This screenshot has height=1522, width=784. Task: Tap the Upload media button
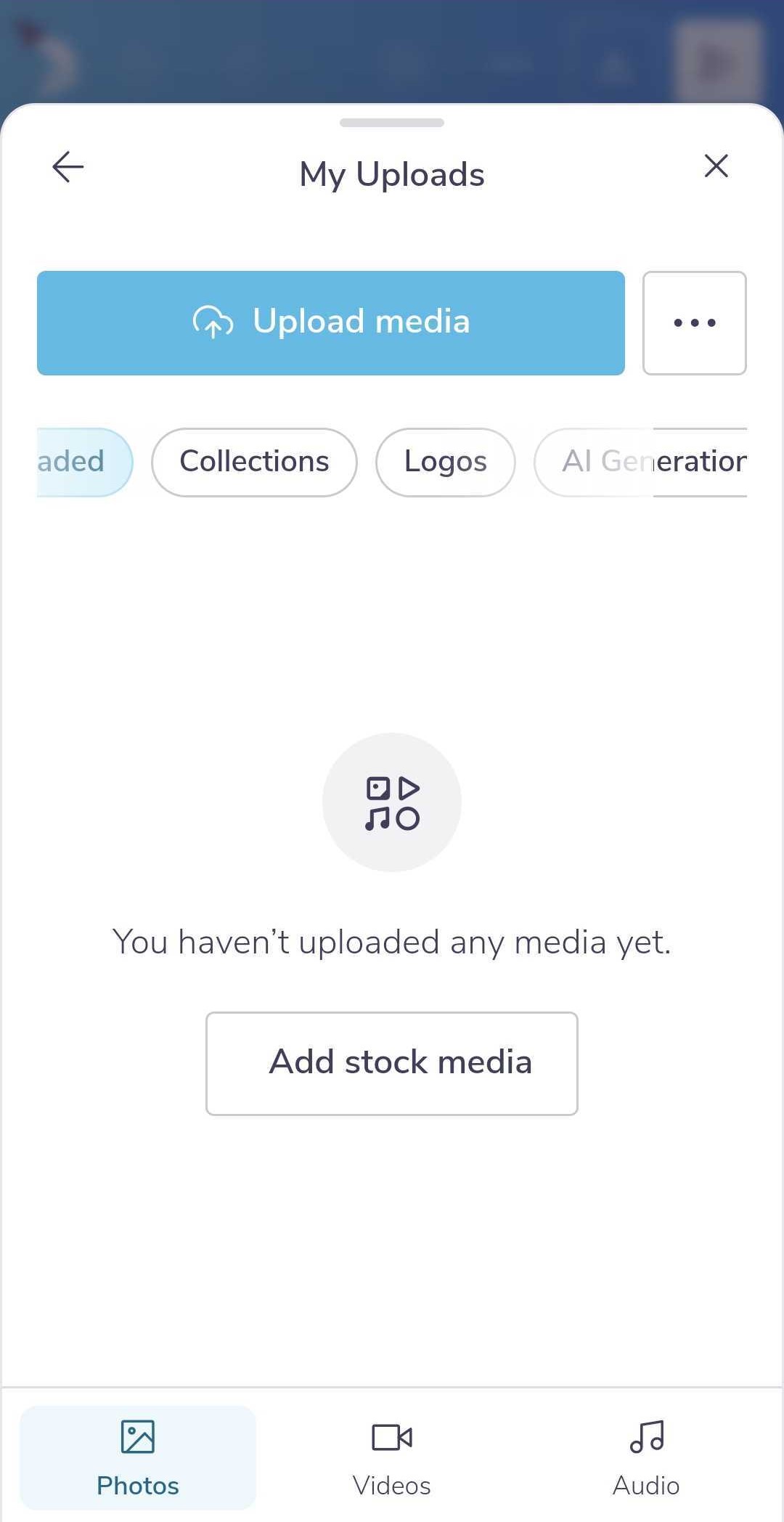tap(331, 323)
